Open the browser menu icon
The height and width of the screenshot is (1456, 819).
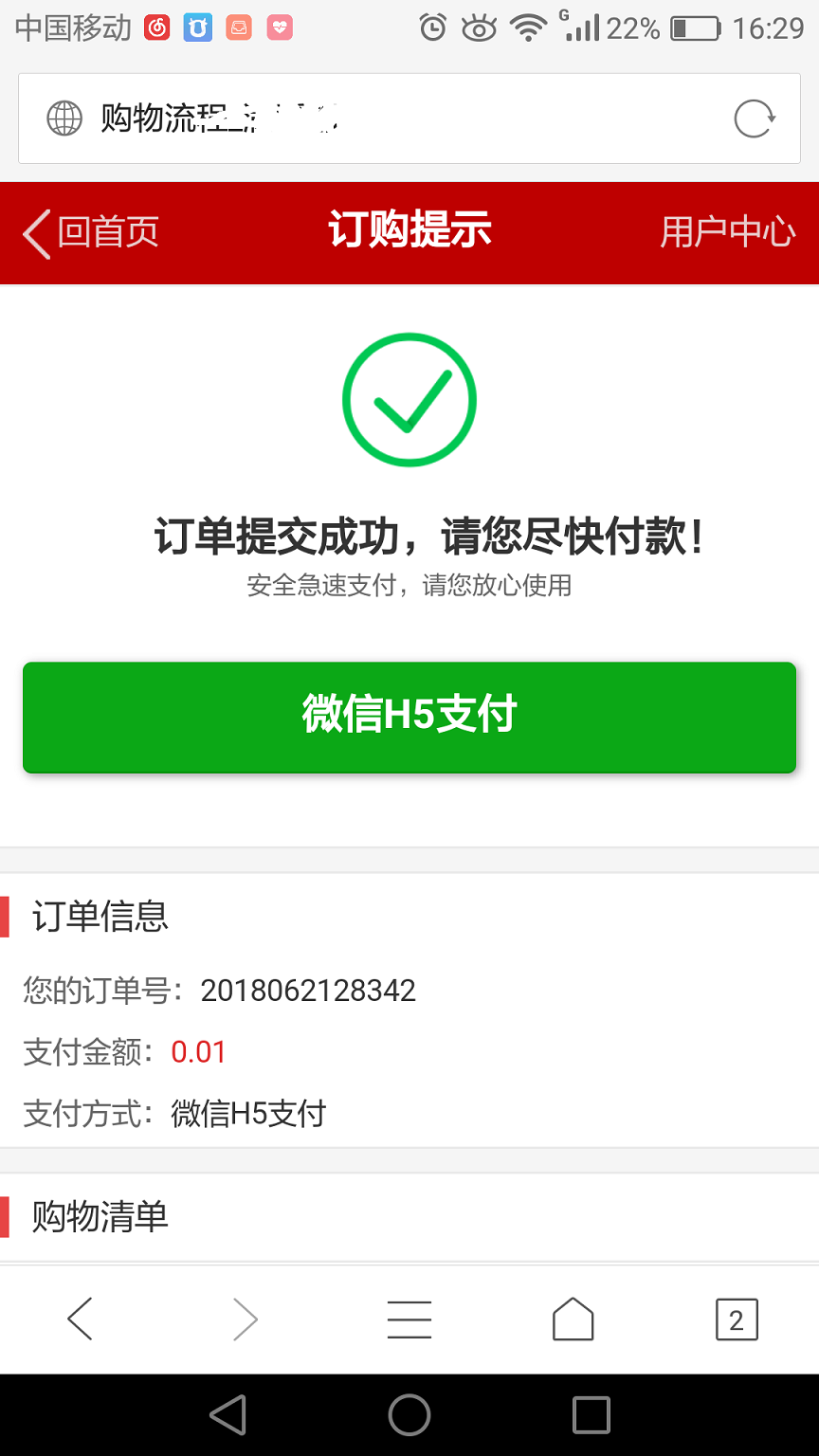(x=409, y=1319)
